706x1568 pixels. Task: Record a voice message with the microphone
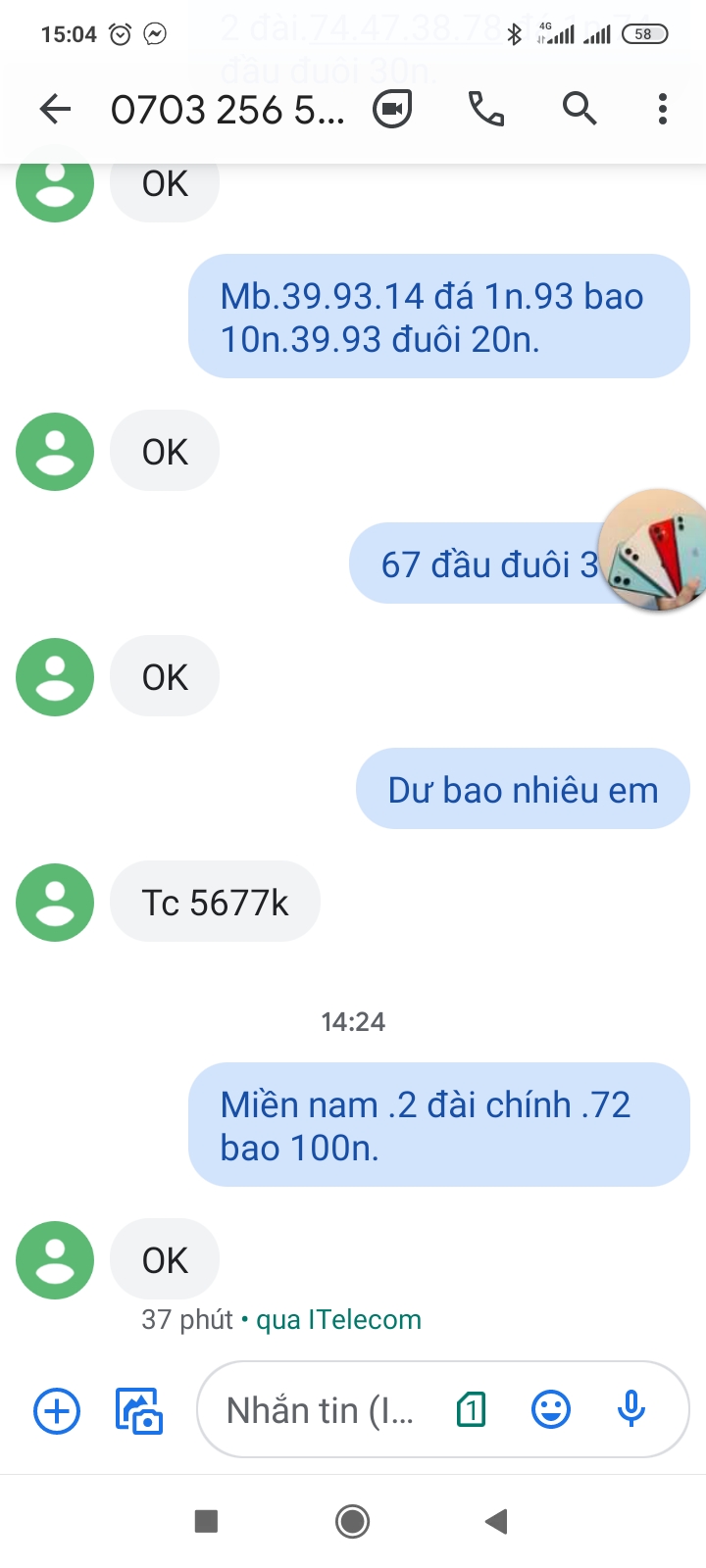point(631,1411)
